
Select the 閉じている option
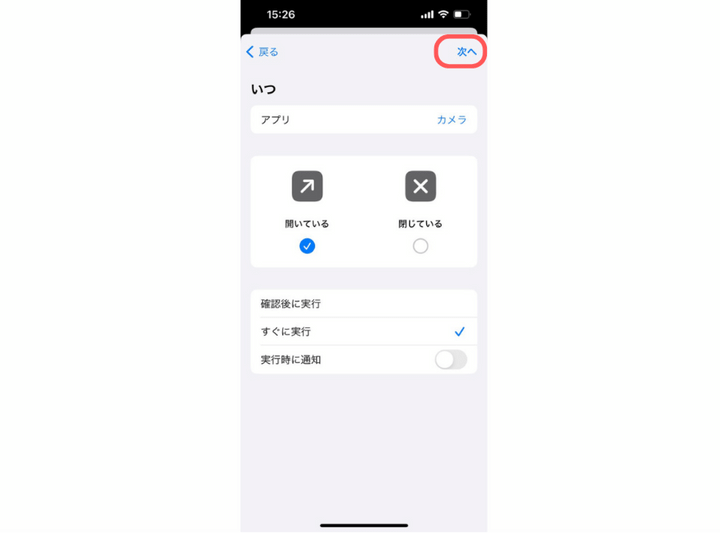(420, 245)
